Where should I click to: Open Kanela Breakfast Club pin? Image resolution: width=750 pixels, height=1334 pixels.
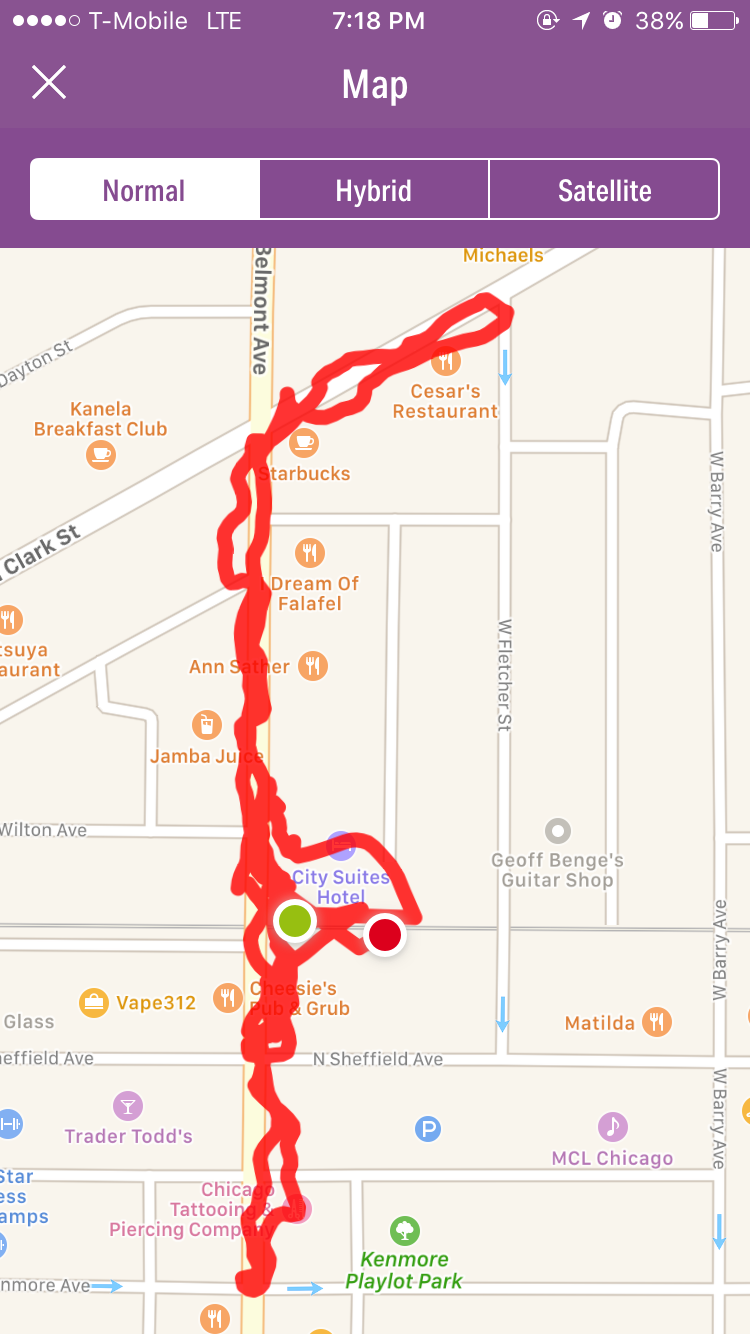coord(100,455)
